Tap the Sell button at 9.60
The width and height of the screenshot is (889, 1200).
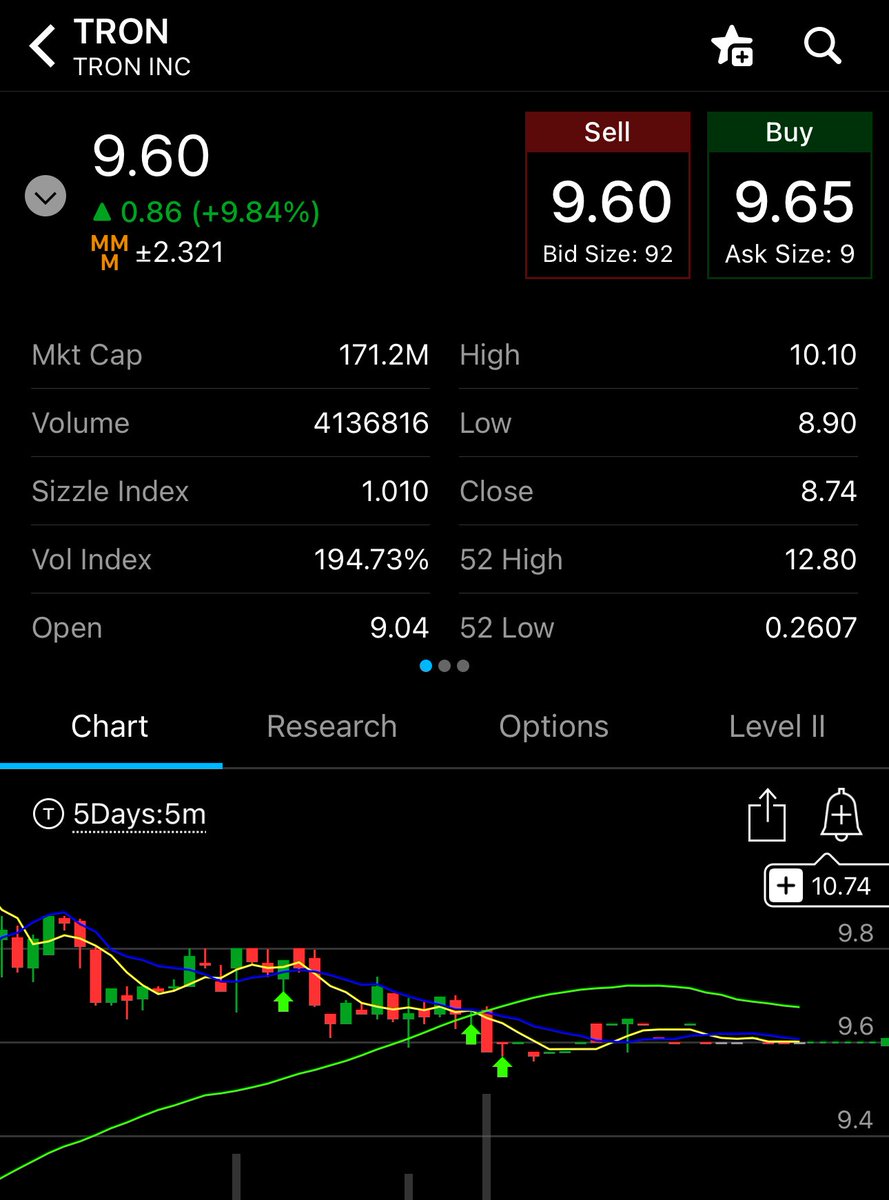607,195
